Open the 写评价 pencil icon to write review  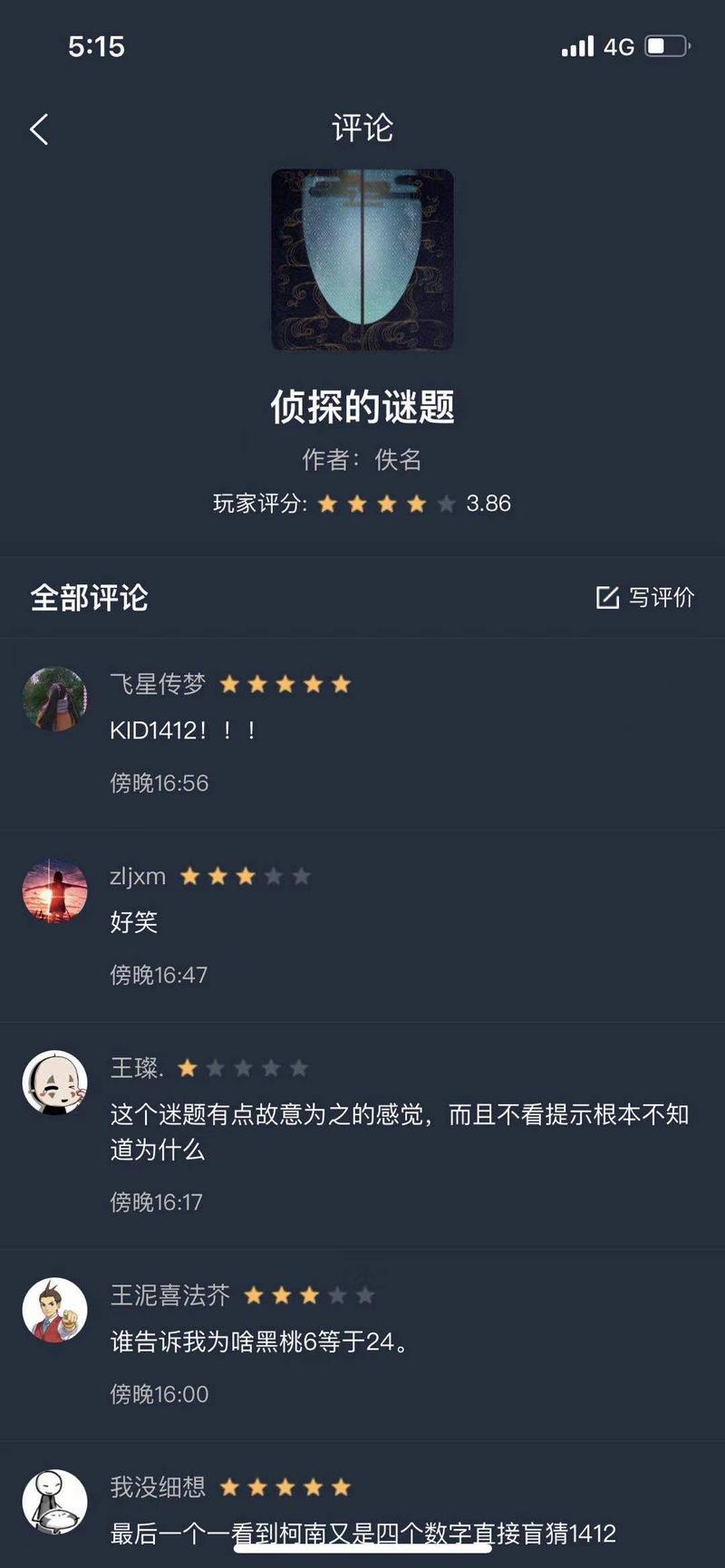click(606, 596)
